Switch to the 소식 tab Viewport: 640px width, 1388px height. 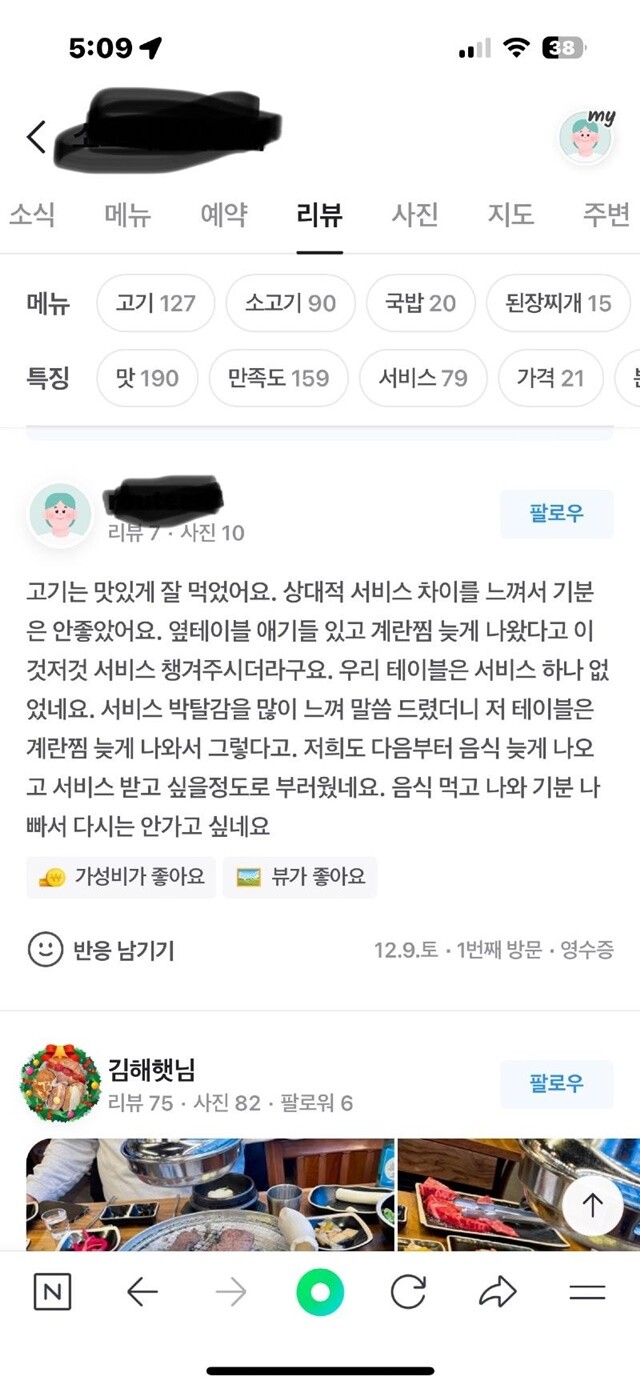coord(31,214)
